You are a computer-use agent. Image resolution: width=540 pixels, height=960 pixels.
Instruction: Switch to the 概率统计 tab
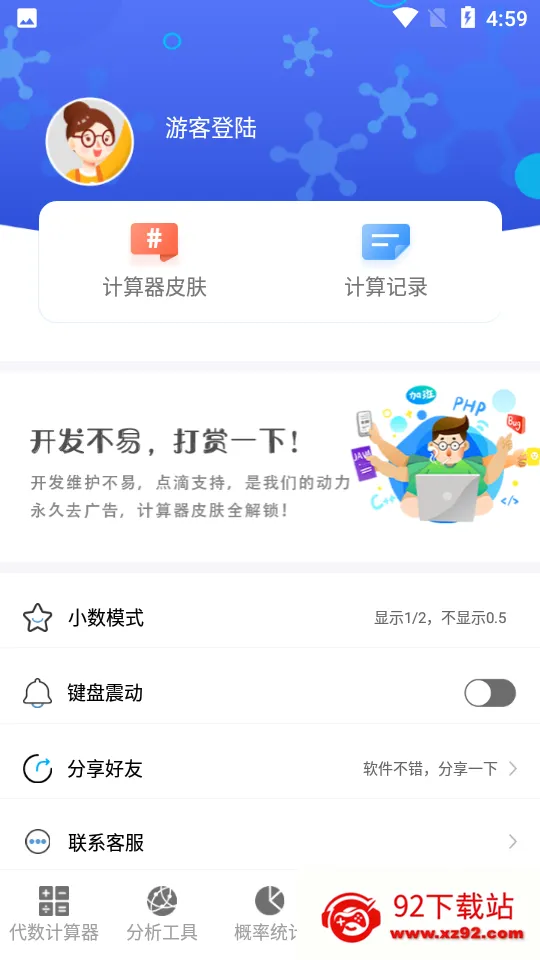pos(267,913)
